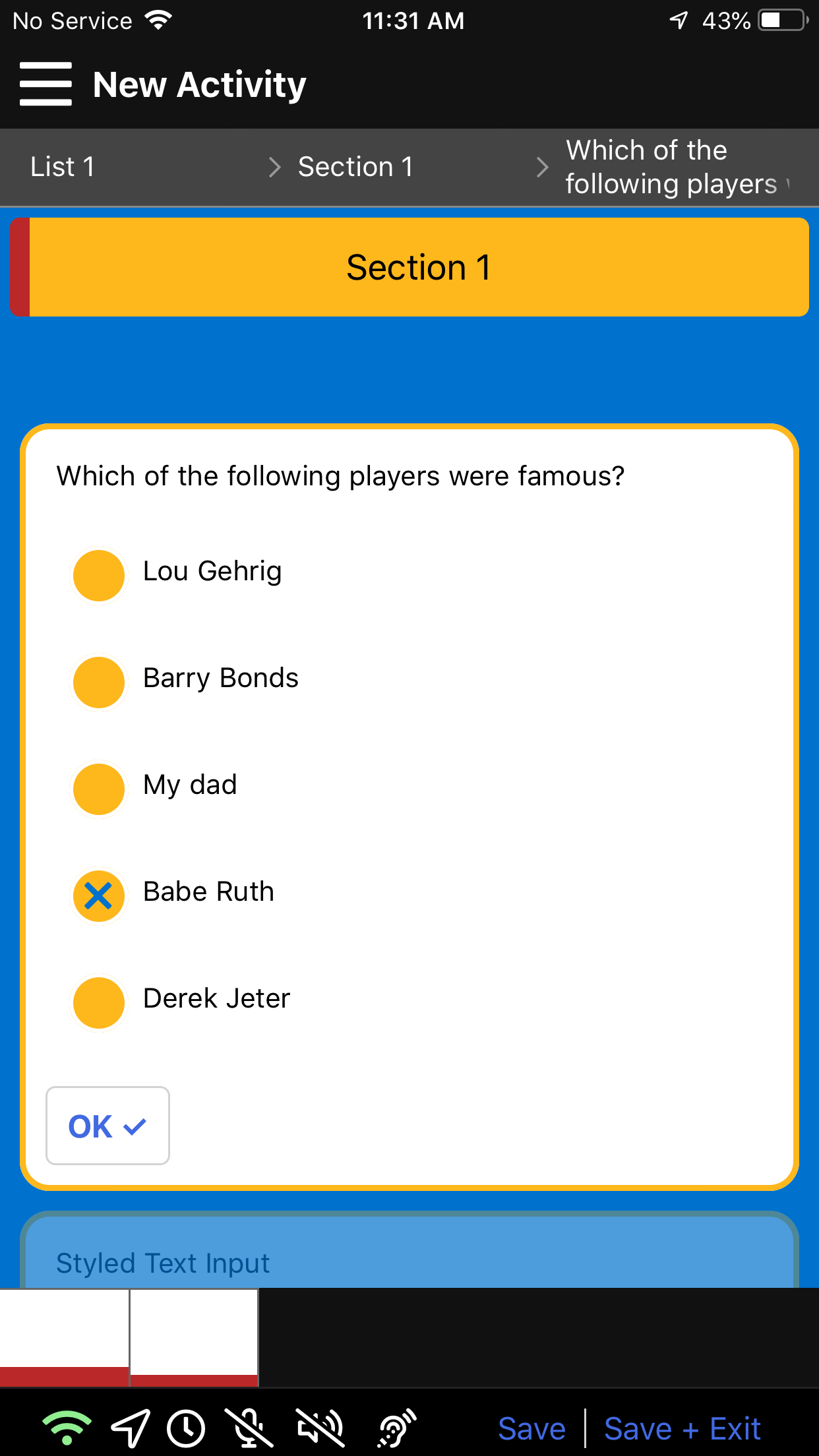Tap the Section 1 yellow header
This screenshot has width=819, height=1456.
pyautogui.click(x=418, y=267)
